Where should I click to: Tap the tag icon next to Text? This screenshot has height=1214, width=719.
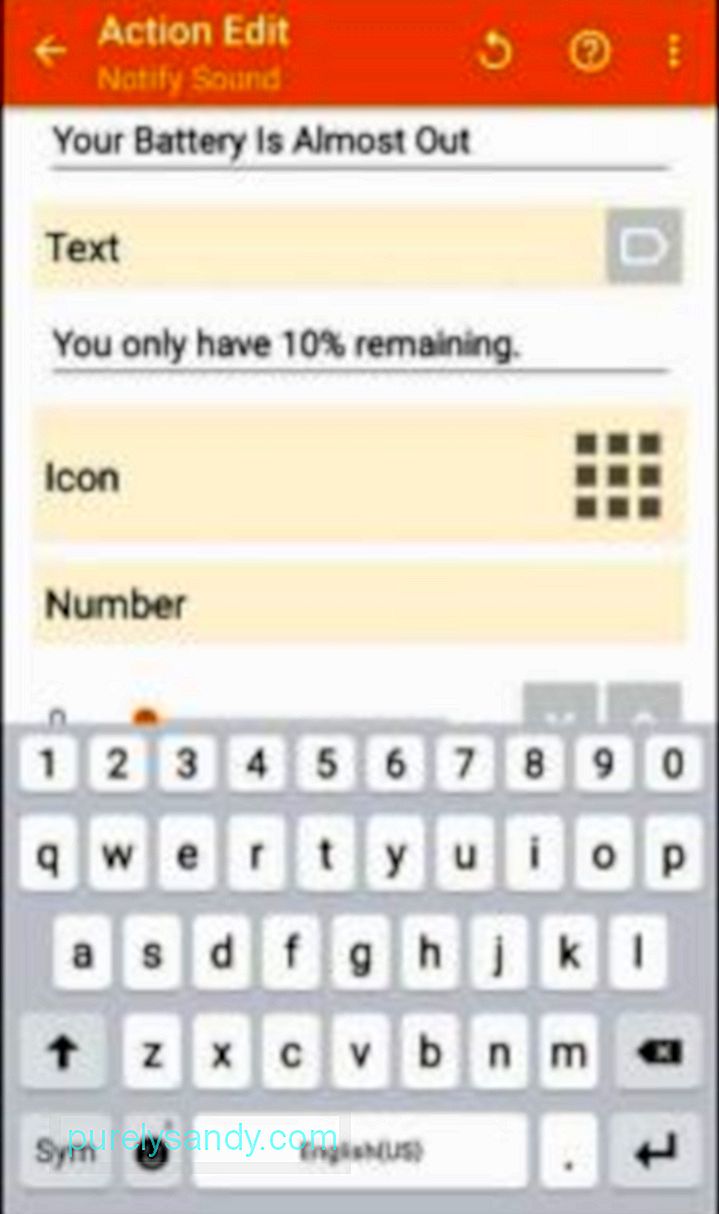point(644,246)
